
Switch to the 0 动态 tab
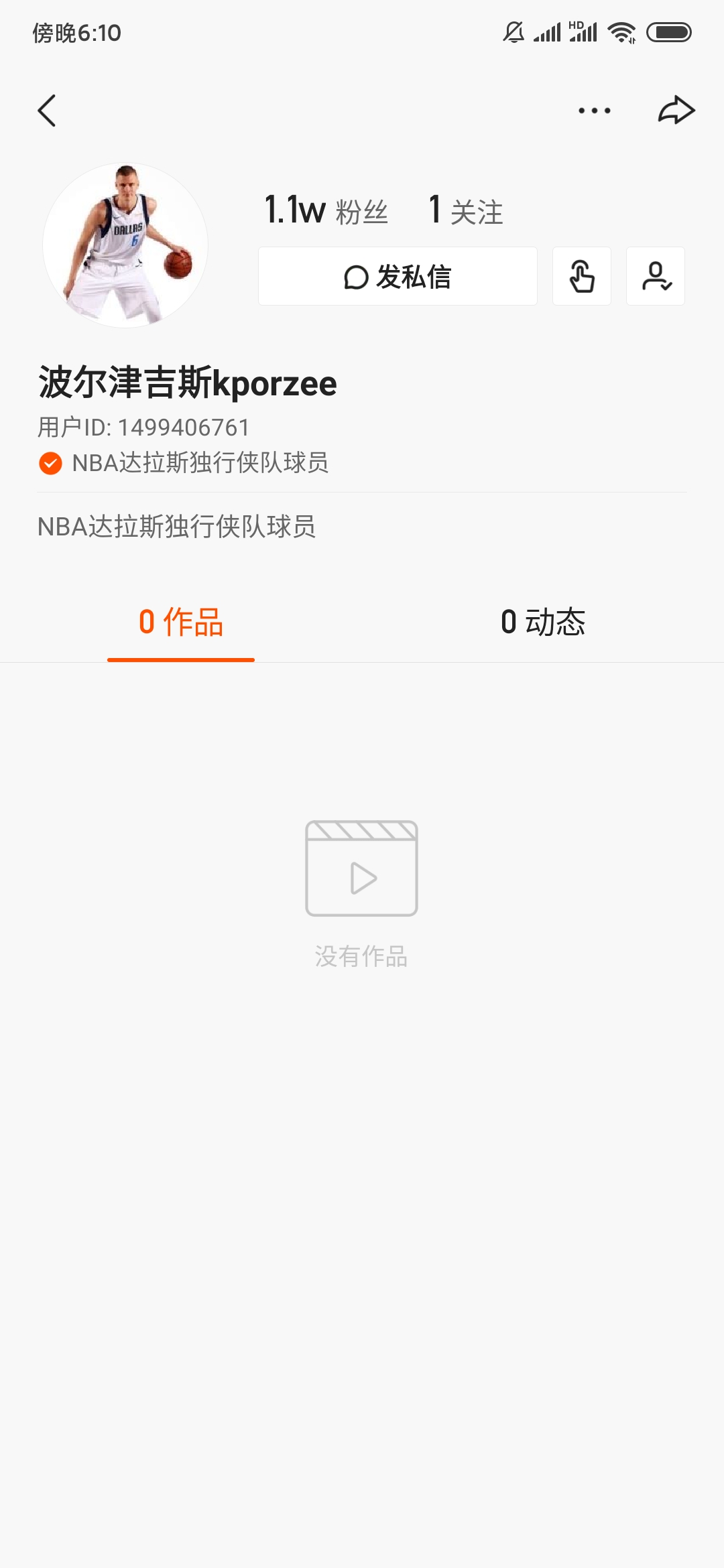coord(542,622)
